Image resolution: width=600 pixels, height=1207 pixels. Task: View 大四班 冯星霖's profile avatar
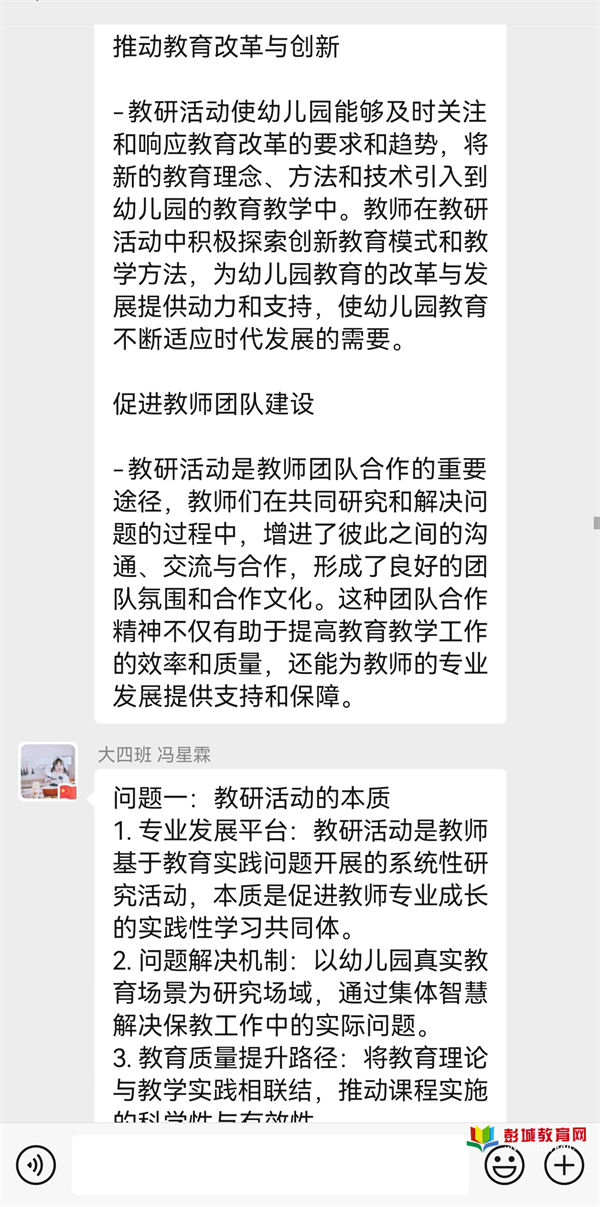click(48, 771)
